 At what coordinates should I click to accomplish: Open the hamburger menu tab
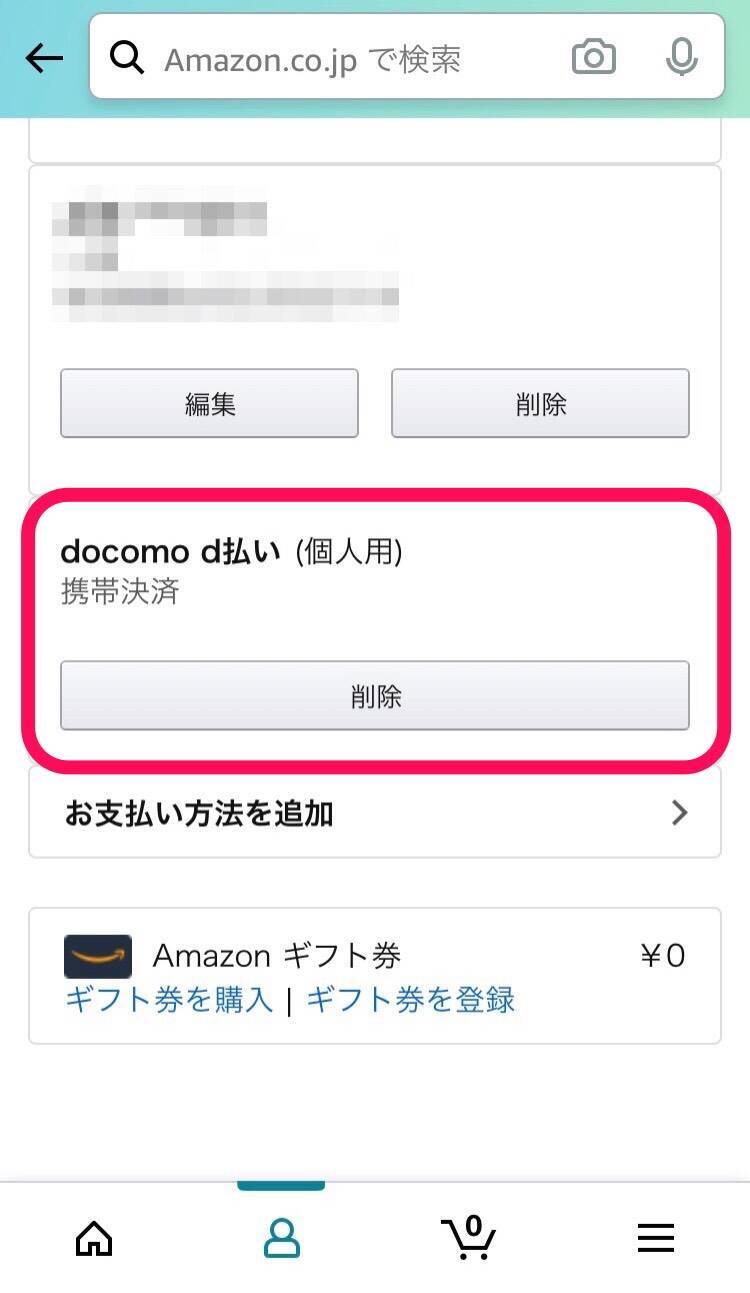pyautogui.click(x=656, y=1240)
